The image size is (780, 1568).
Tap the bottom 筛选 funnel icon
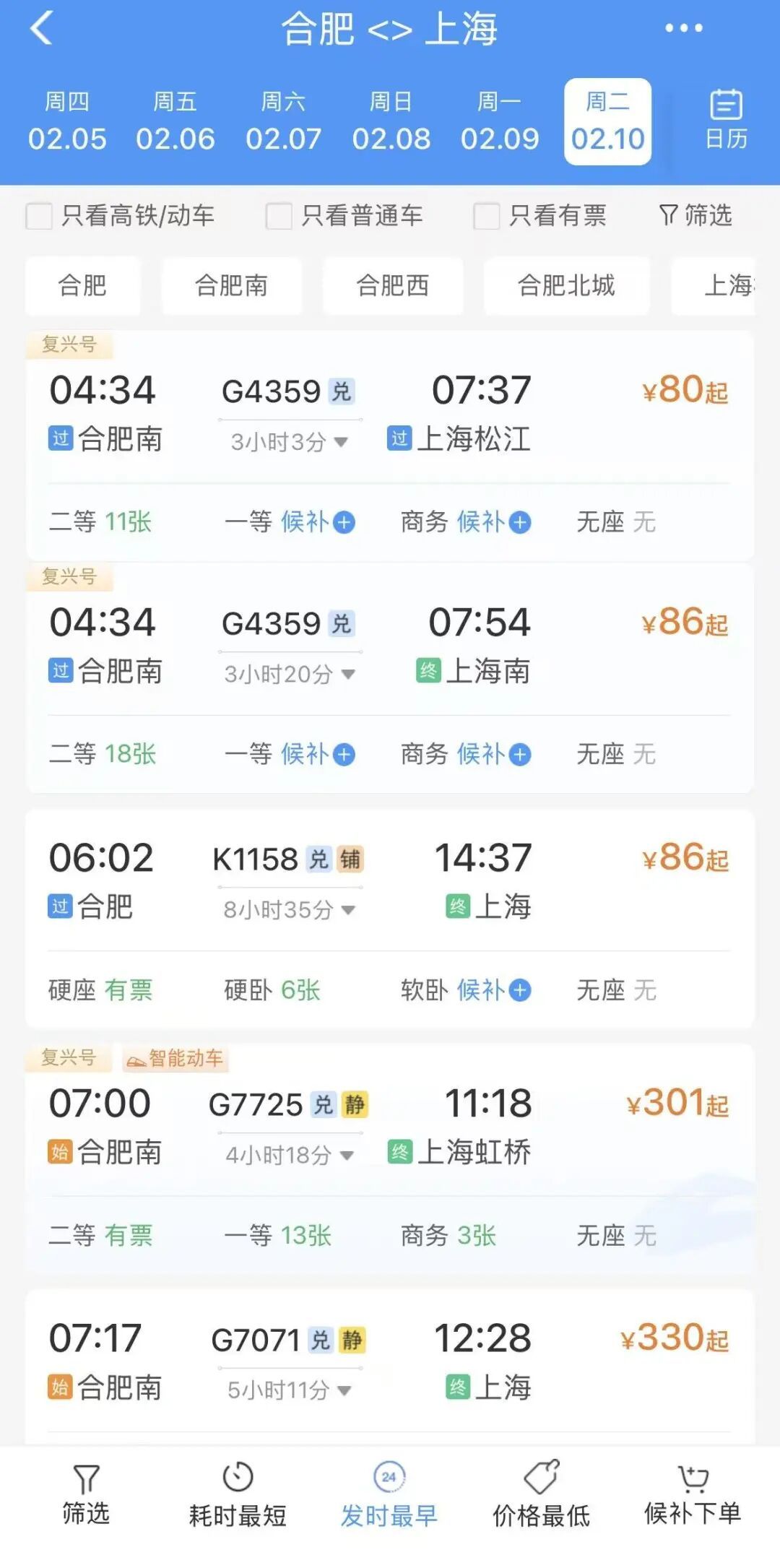pos(86,1499)
